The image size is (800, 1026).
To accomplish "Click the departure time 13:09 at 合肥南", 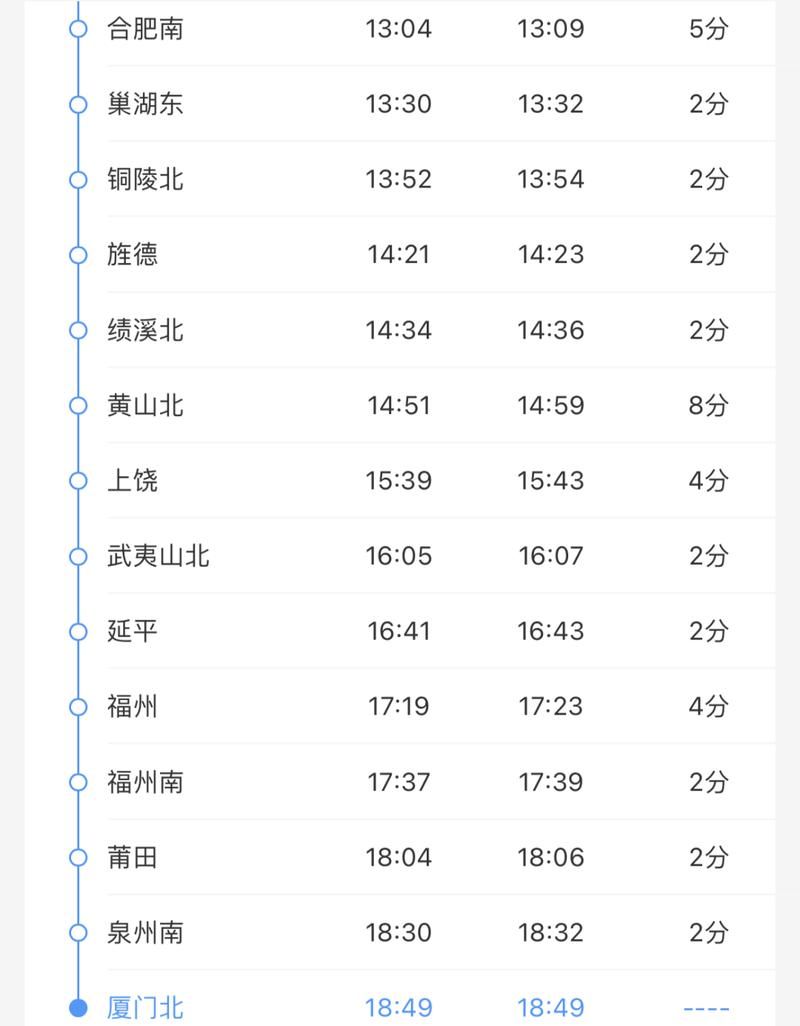I will click(551, 30).
